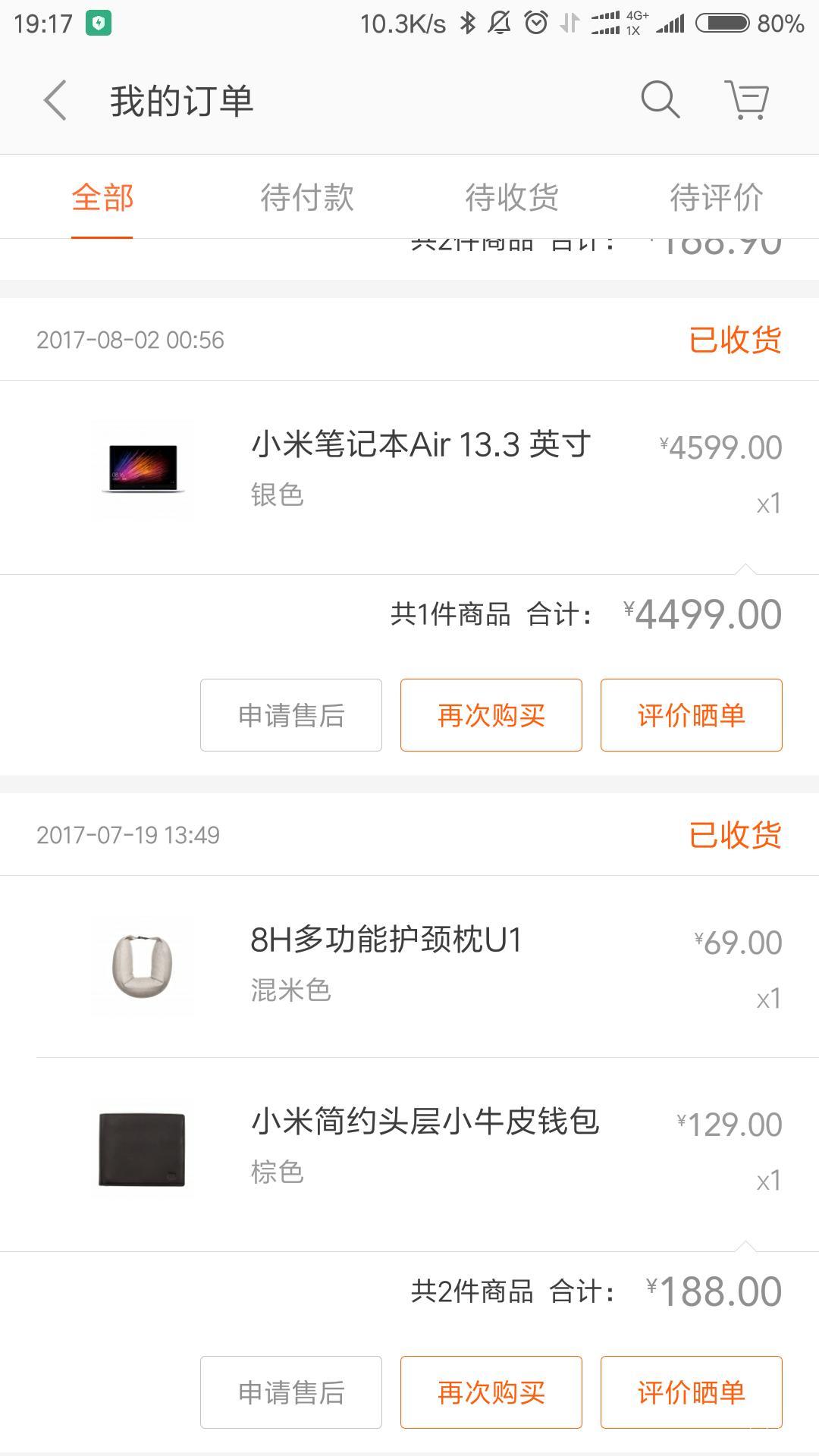Screen dimensions: 819x1456
Task: Click the back arrow to leave 我的订单
Action: (54, 99)
